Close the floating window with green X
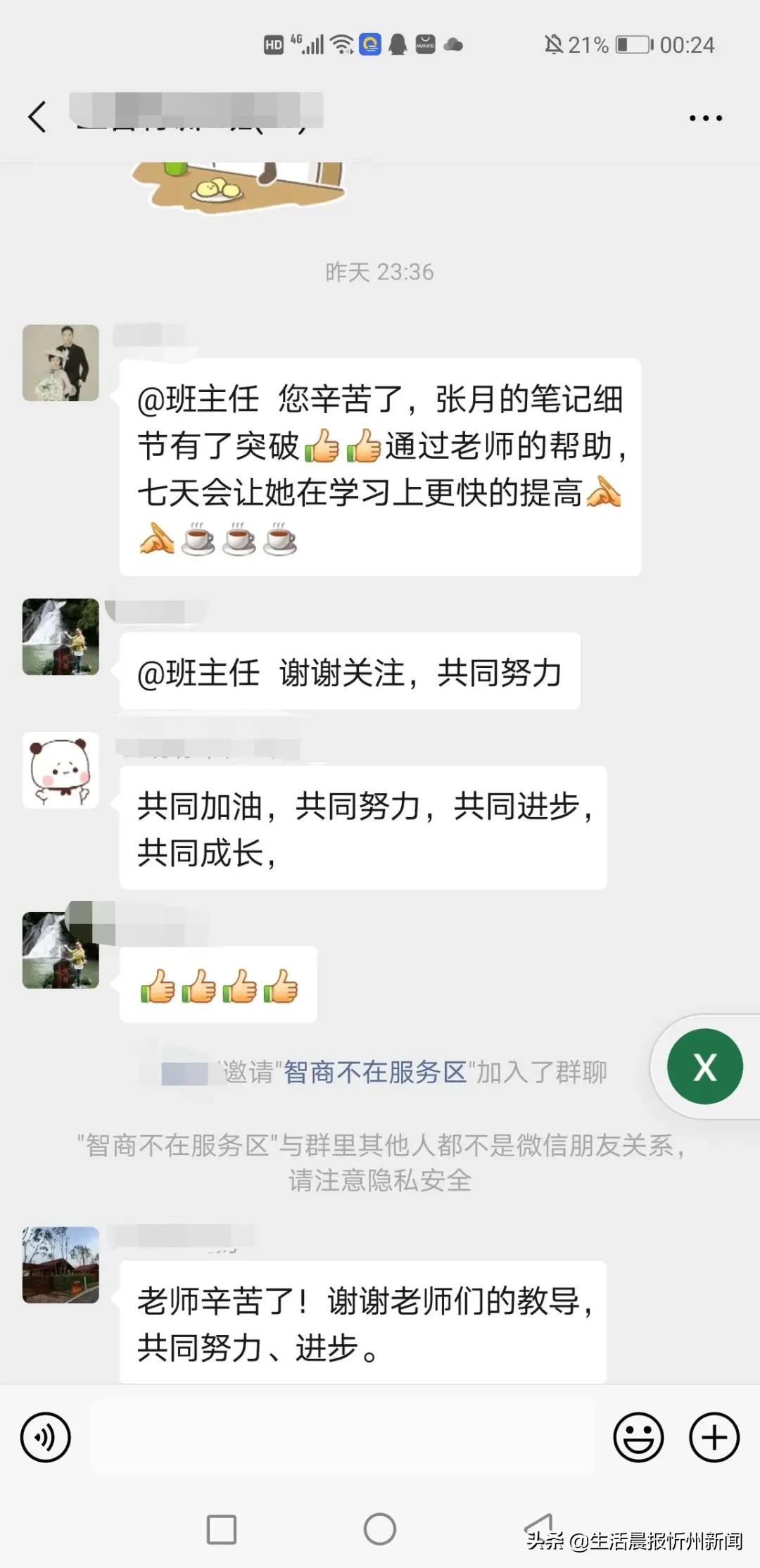760x1568 pixels. tap(704, 1067)
